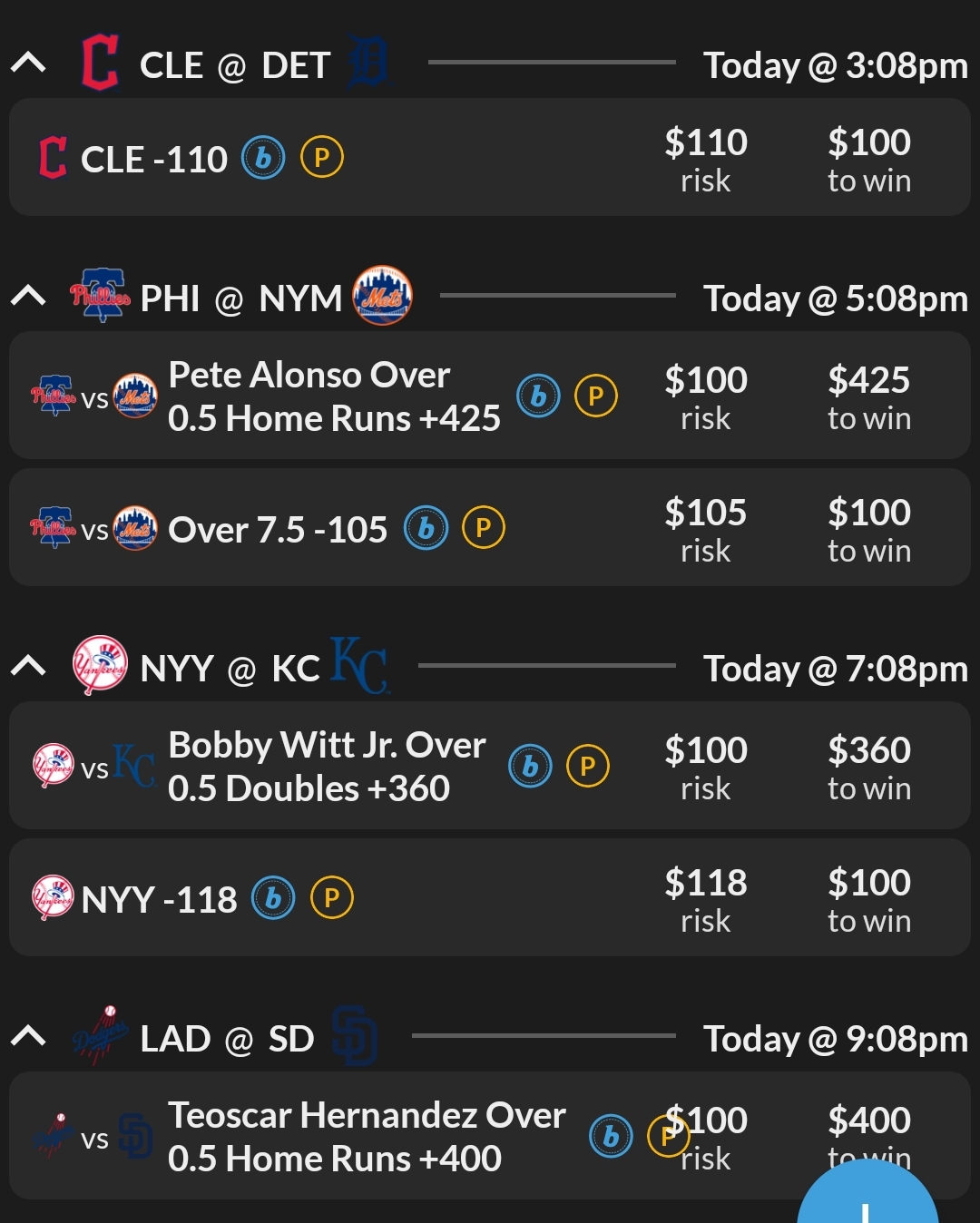
Task: Tap the blue b icon on Teoscar Hernandez bet
Action: pyautogui.click(x=611, y=1137)
